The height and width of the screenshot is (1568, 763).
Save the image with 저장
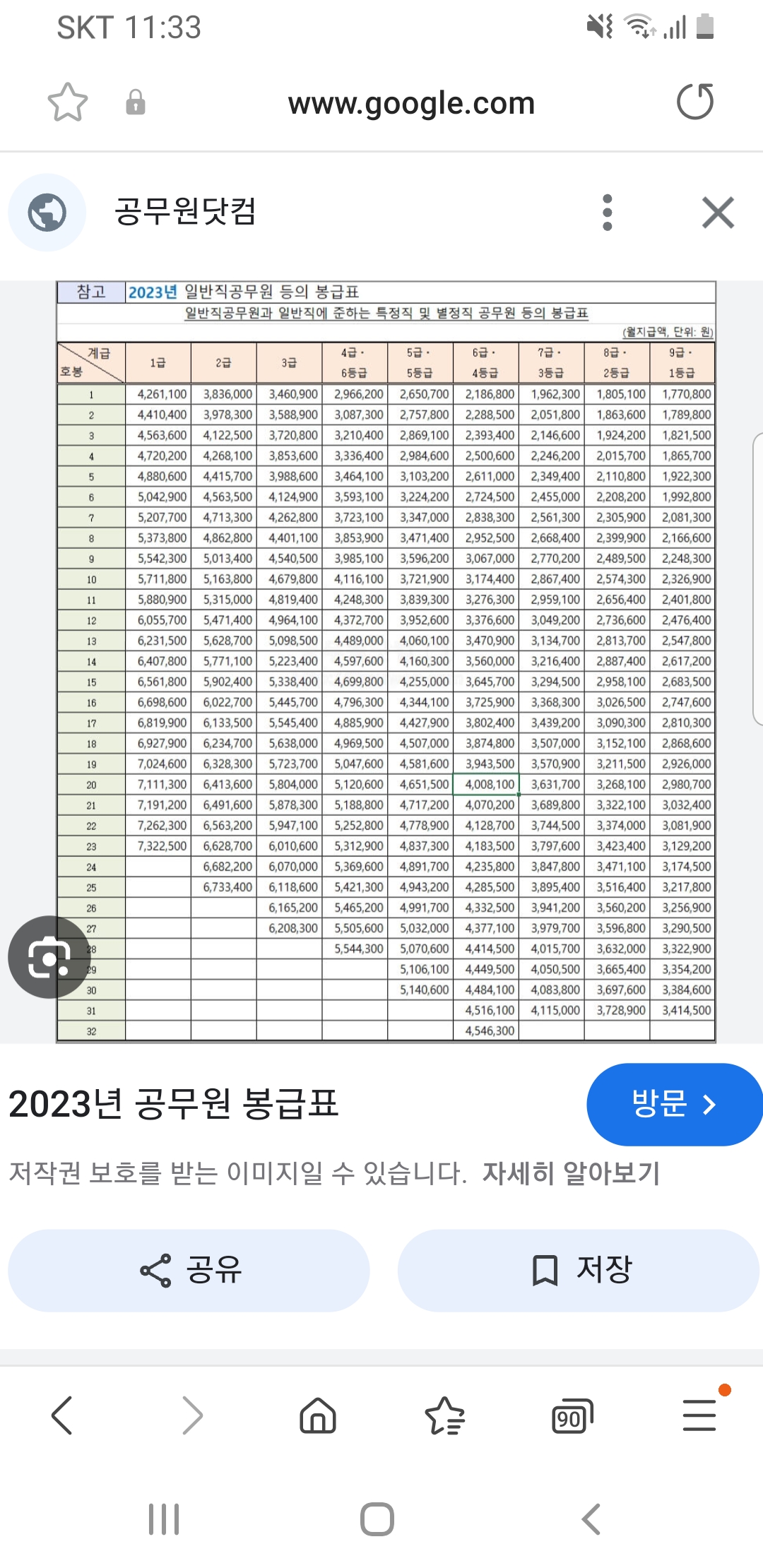click(579, 1271)
